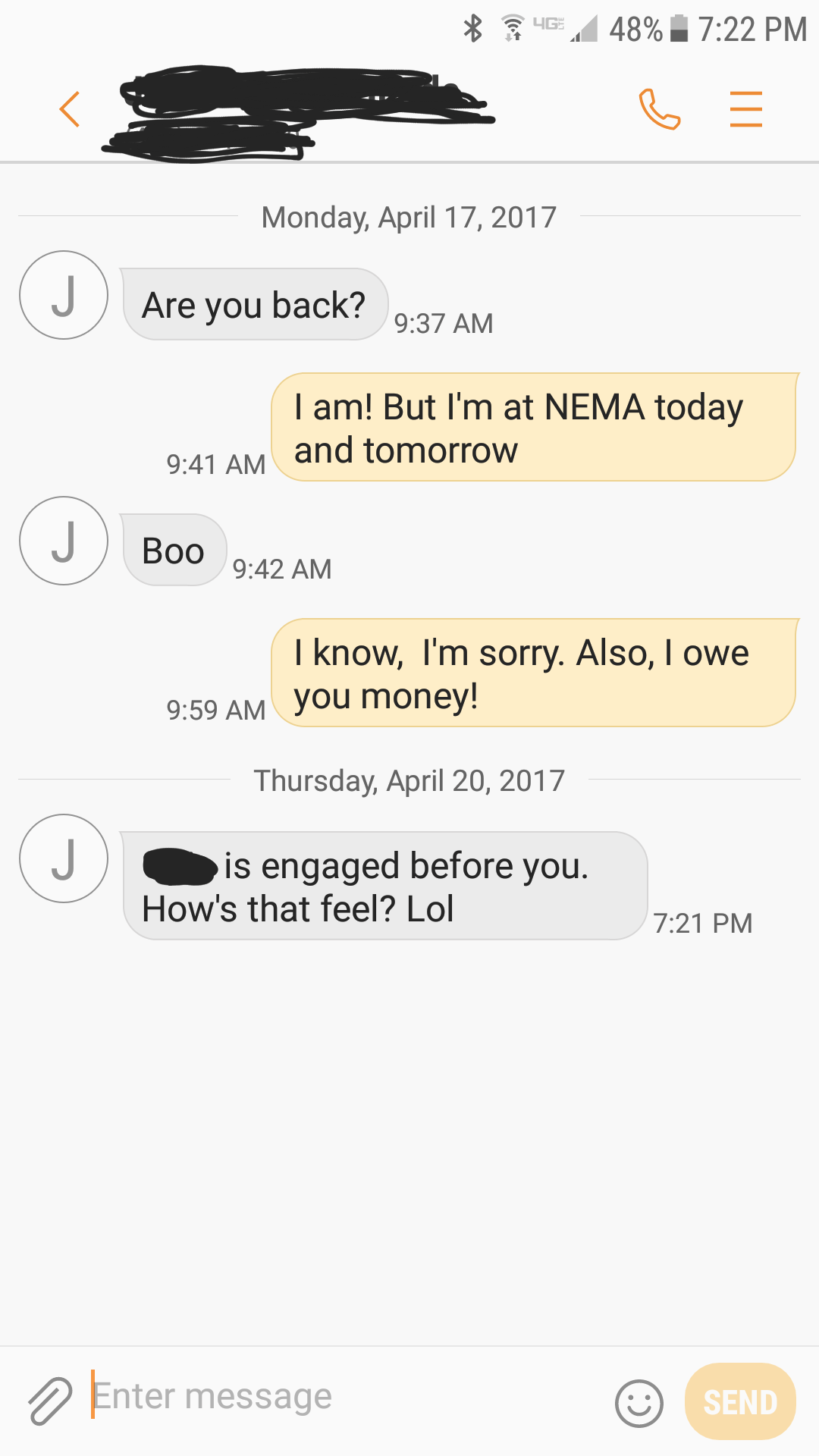Call this contact with the phone icon
This screenshot has height=1456, width=819.
point(659,109)
